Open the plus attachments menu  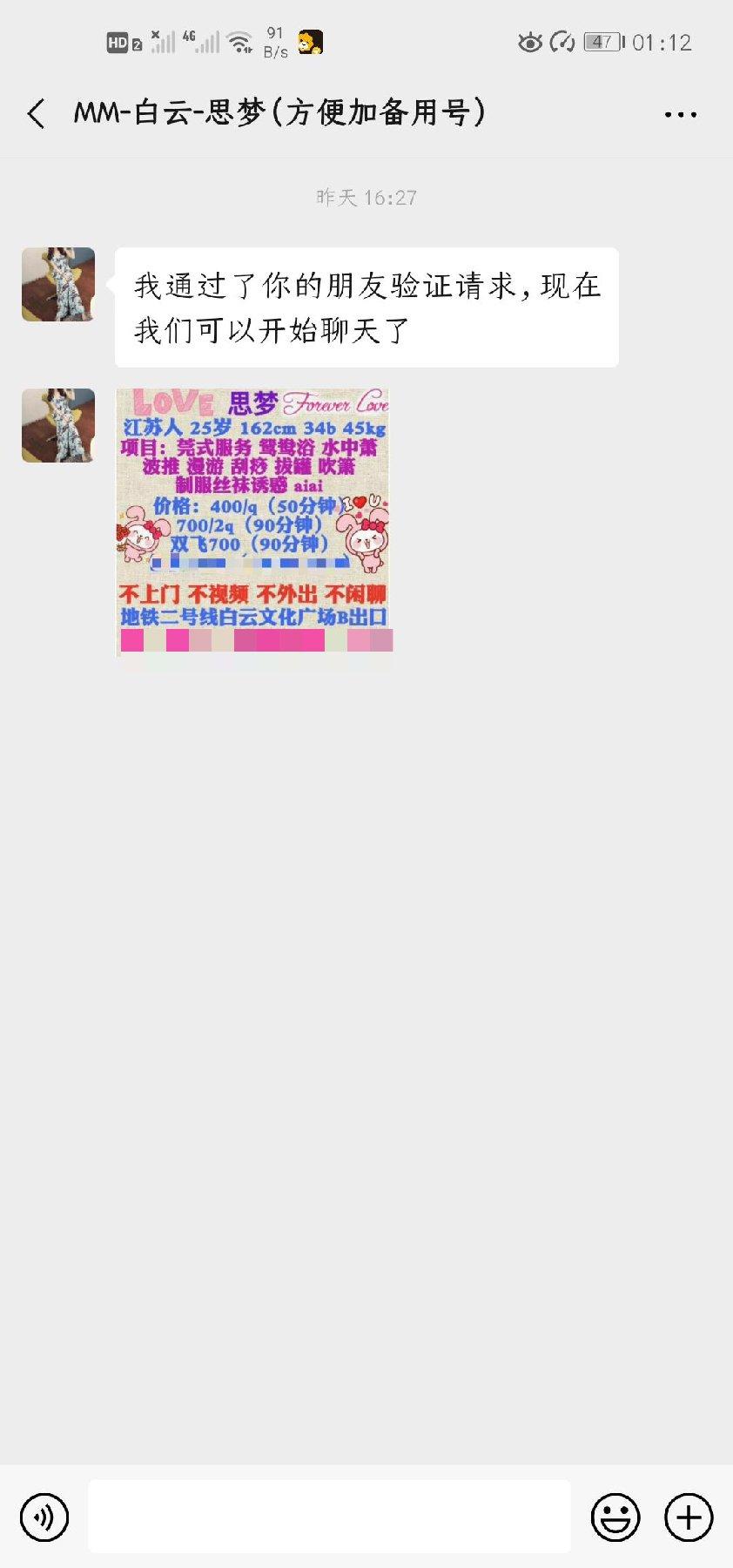tap(688, 1517)
